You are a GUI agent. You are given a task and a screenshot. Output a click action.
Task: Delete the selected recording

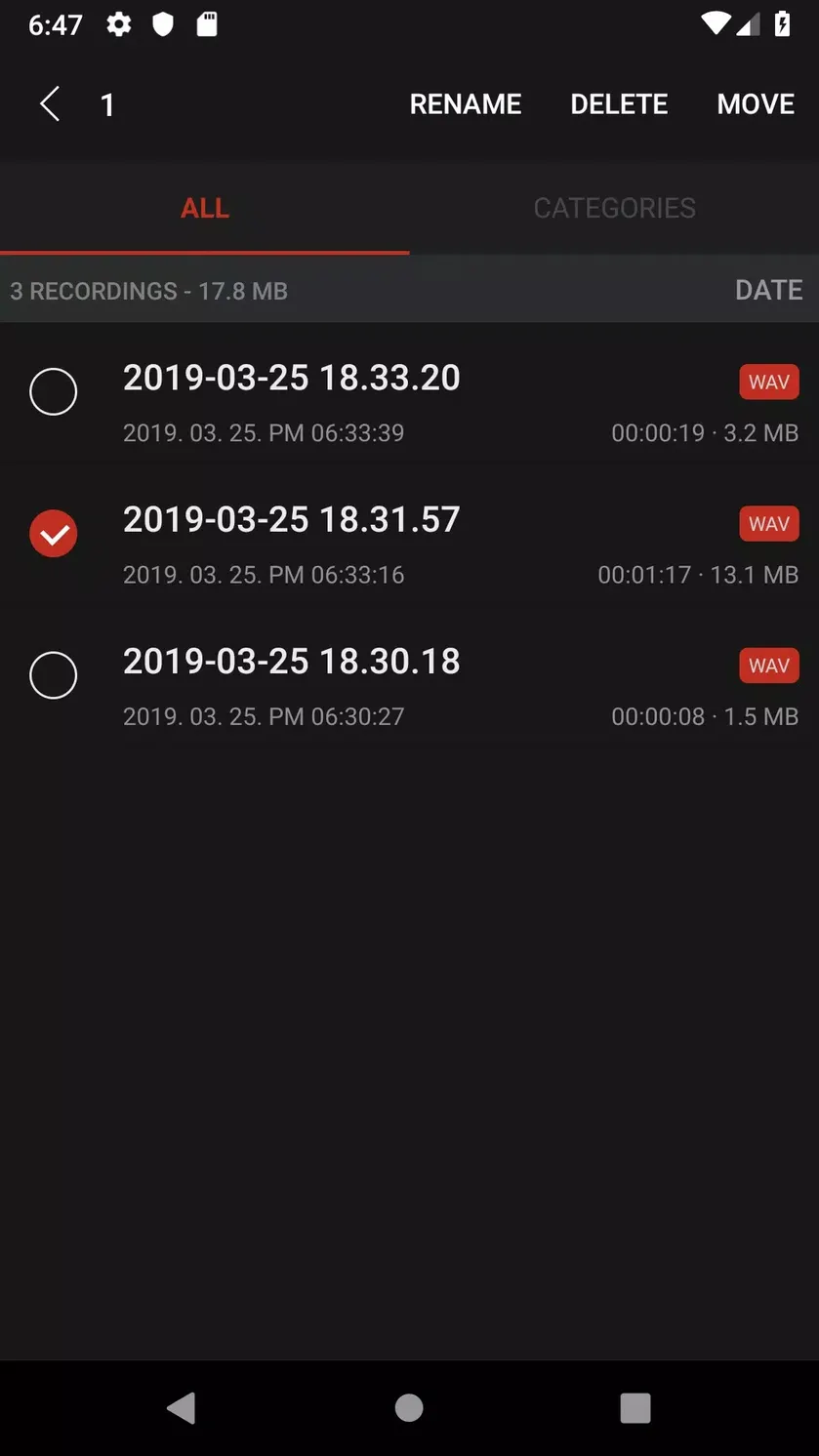pyautogui.click(x=619, y=104)
